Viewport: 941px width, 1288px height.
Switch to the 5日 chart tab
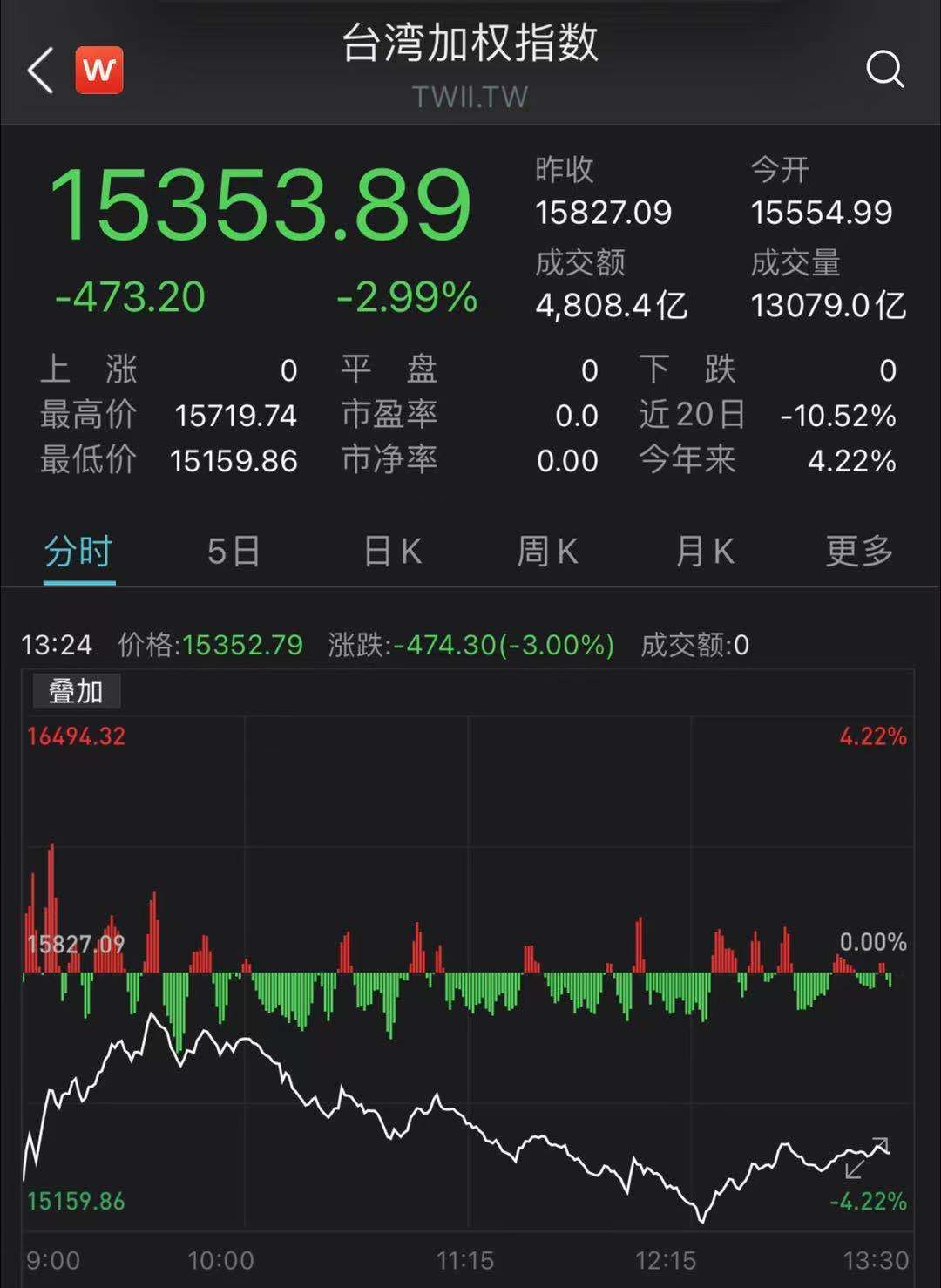pos(234,552)
